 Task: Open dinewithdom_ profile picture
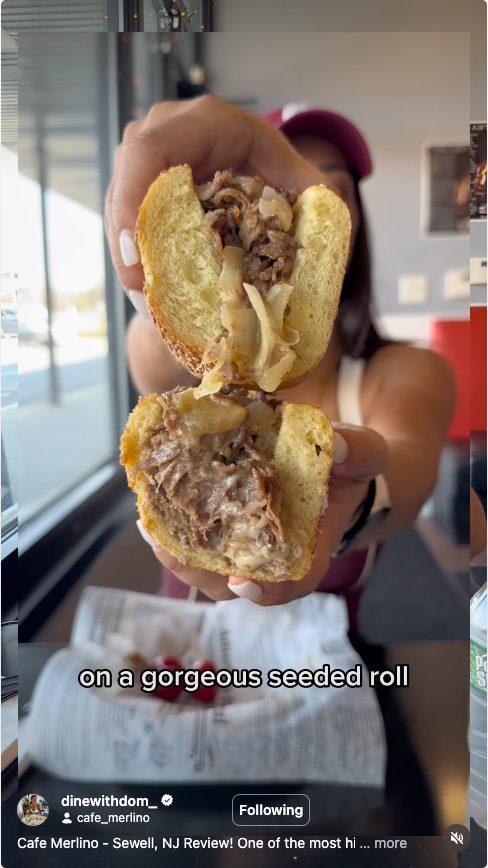(33, 809)
